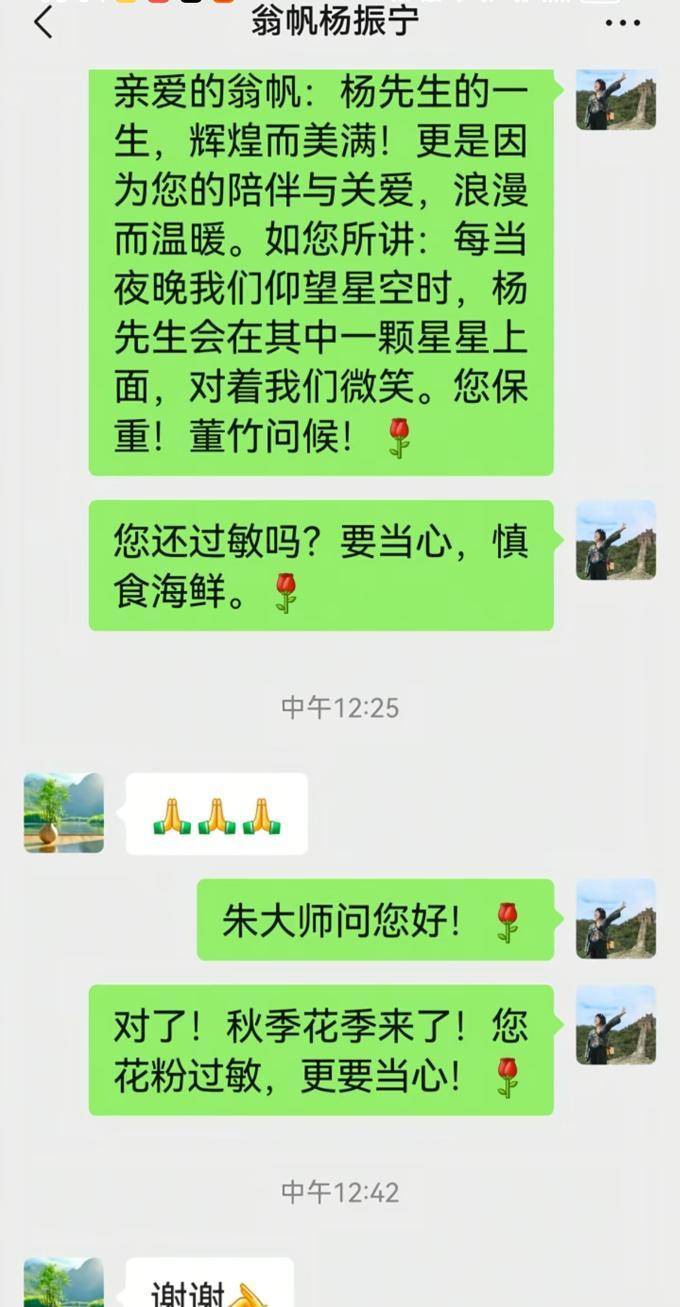Tap the contact avatar beside 谢谢 reply

tap(64, 1283)
